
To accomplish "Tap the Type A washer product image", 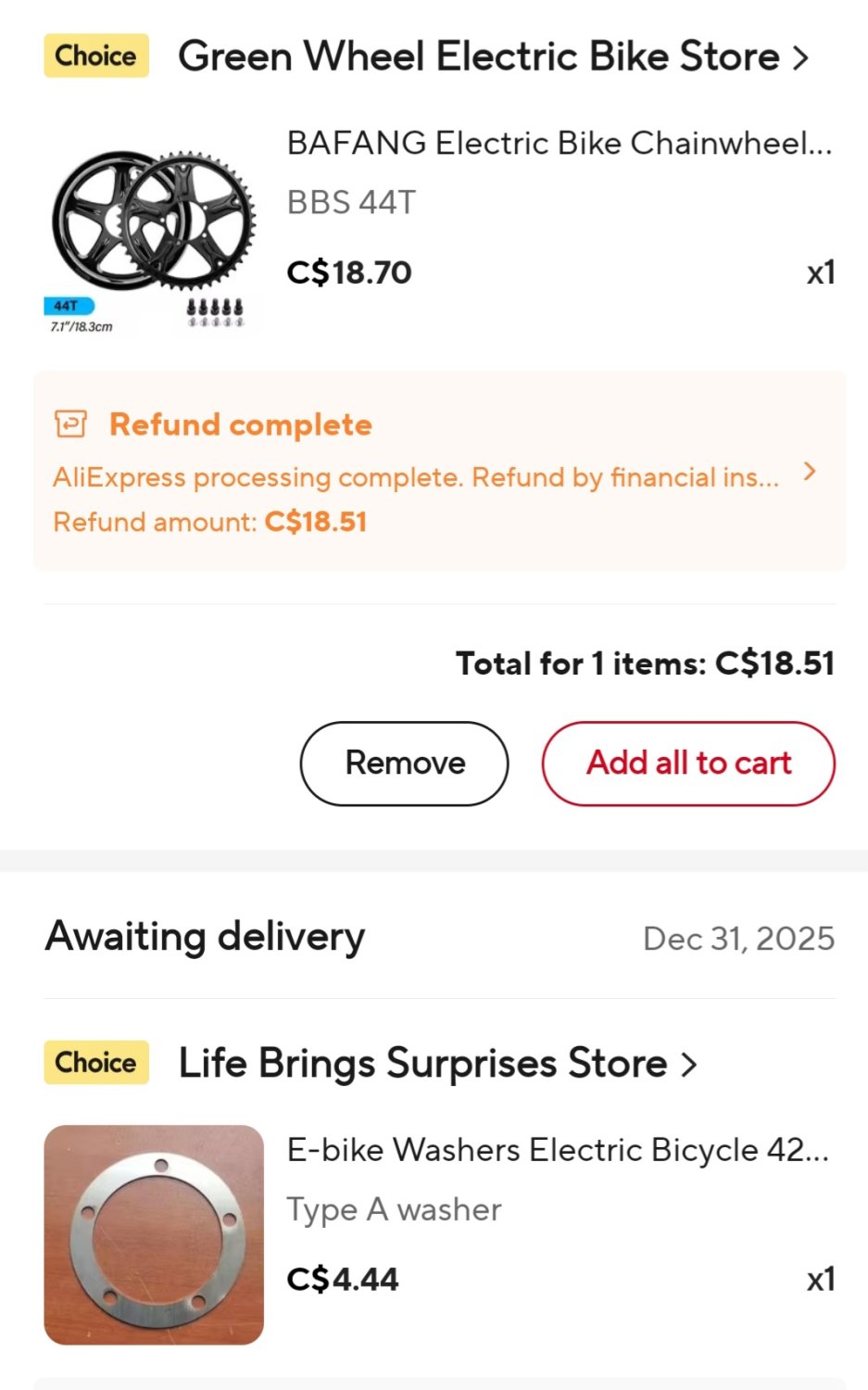I will 153,1232.
